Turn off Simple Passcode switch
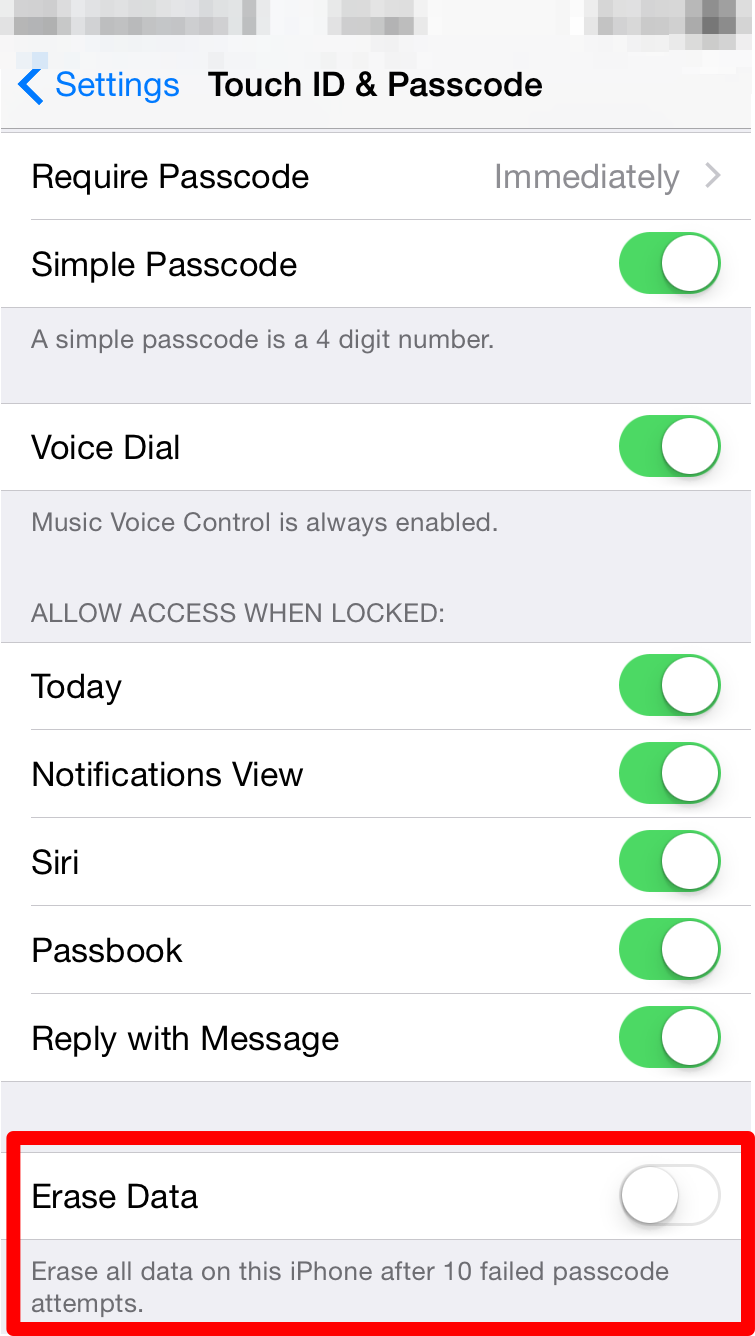This screenshot has height=1336, width=755. (x=669, y=264)
